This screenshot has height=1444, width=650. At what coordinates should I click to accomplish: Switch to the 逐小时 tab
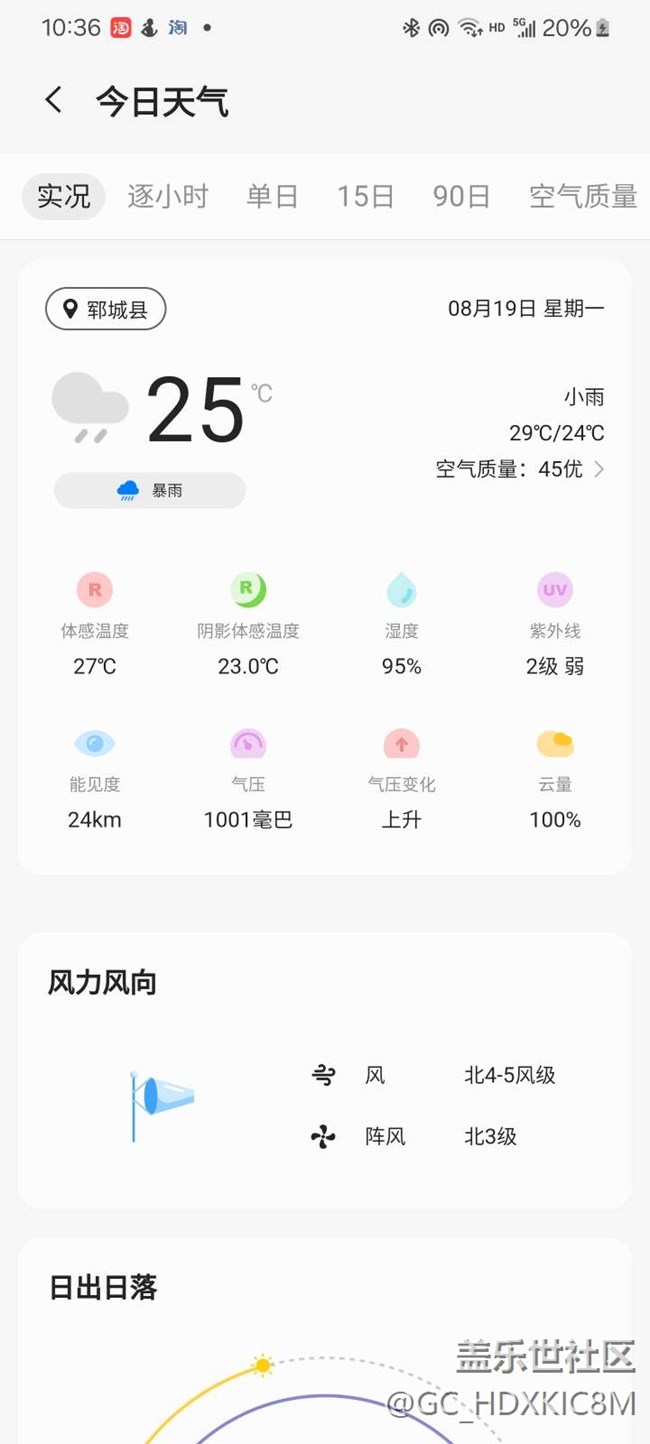coord(167,196)
